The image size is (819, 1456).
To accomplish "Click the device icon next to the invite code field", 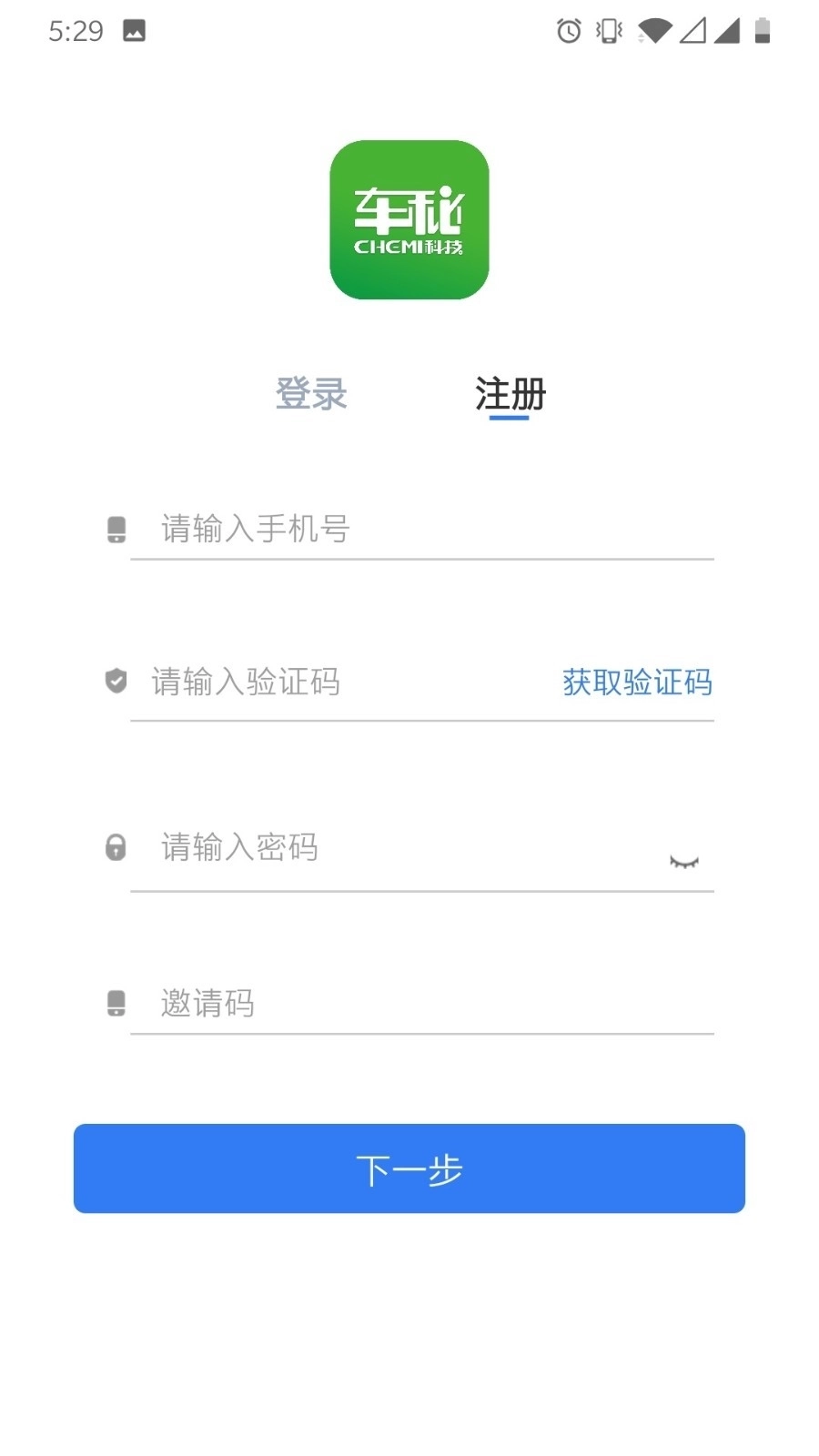I will tap(116, 1004).
